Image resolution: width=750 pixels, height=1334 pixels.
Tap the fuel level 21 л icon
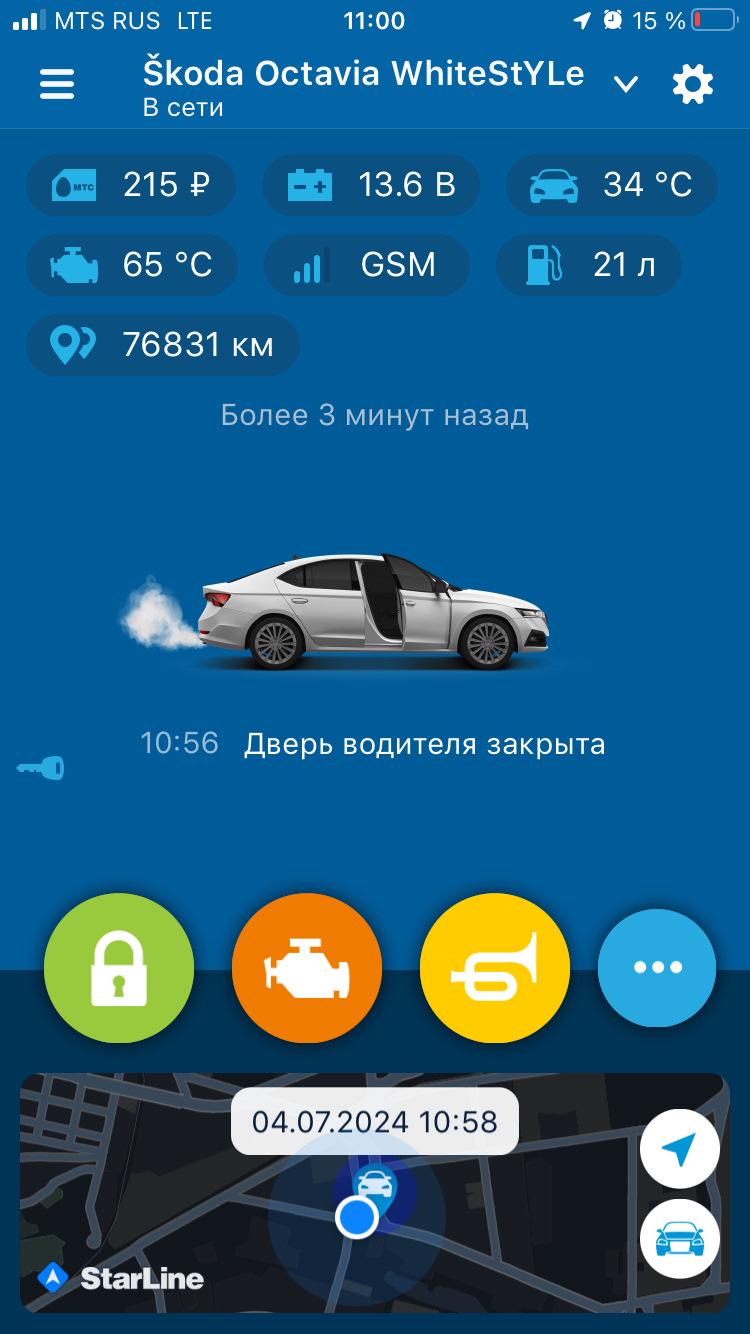point(536,265)
